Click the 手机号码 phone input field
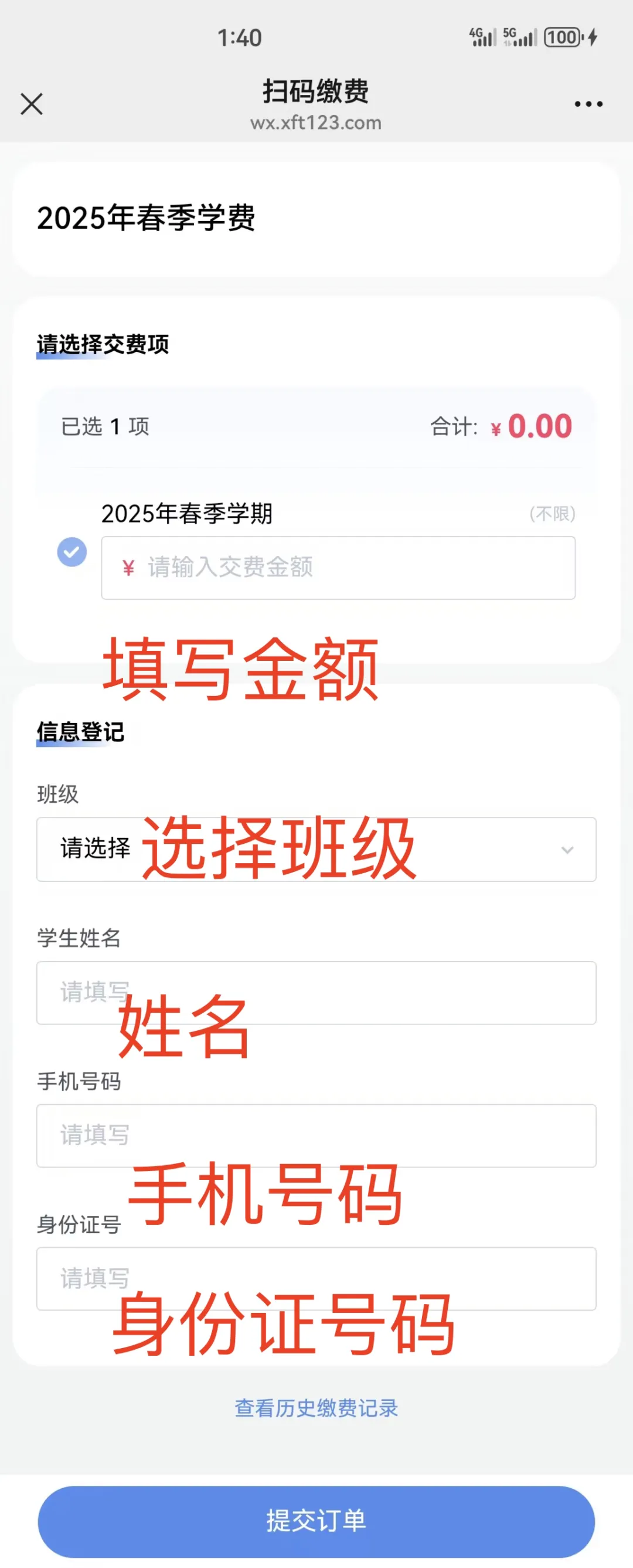 tap(316, 1136)
